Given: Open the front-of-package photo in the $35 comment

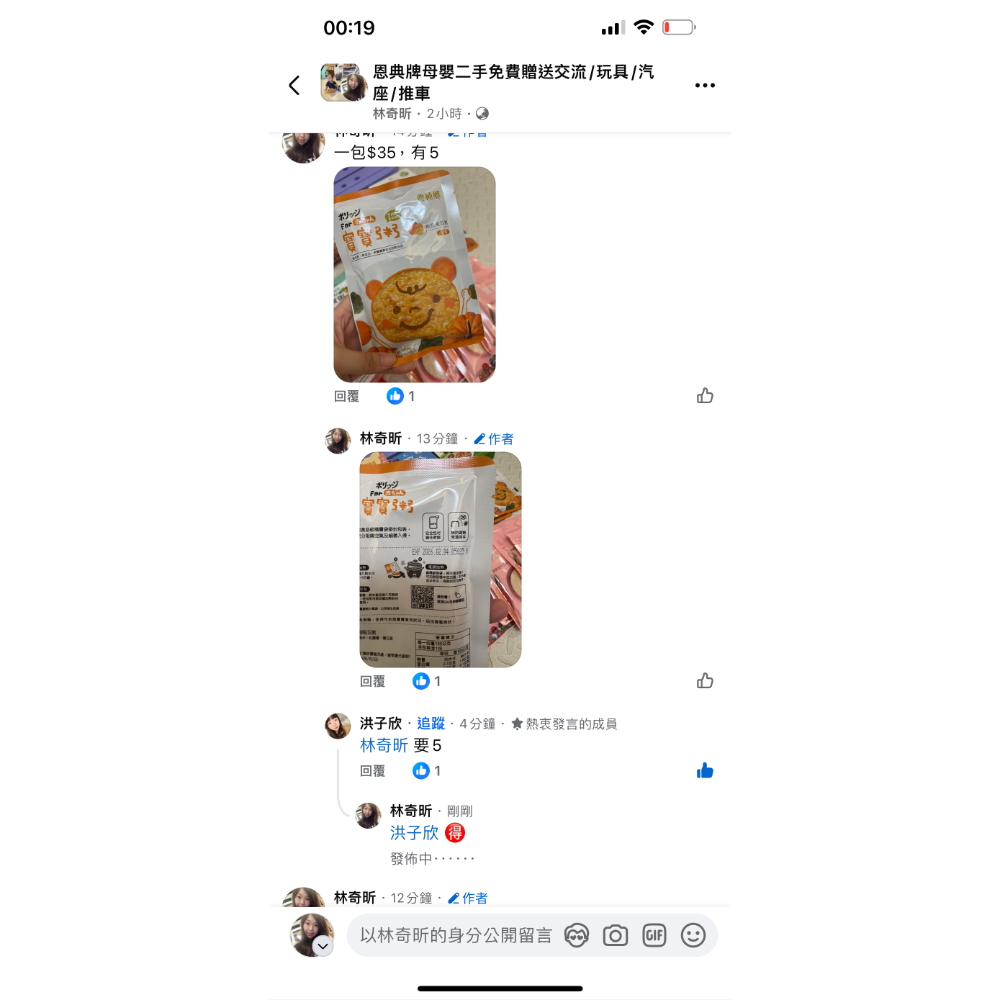Looking at the screenshot, I should point(414,274).
